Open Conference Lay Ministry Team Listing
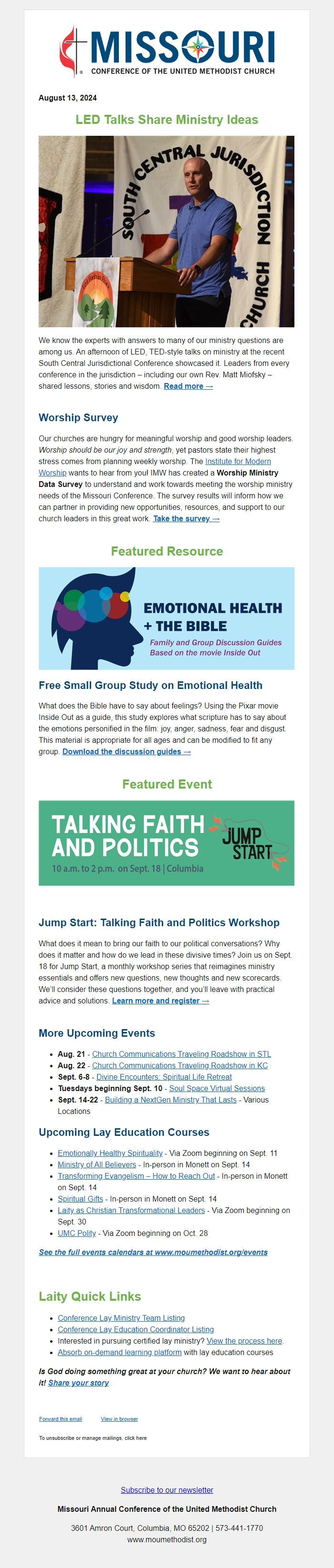 121,1318
